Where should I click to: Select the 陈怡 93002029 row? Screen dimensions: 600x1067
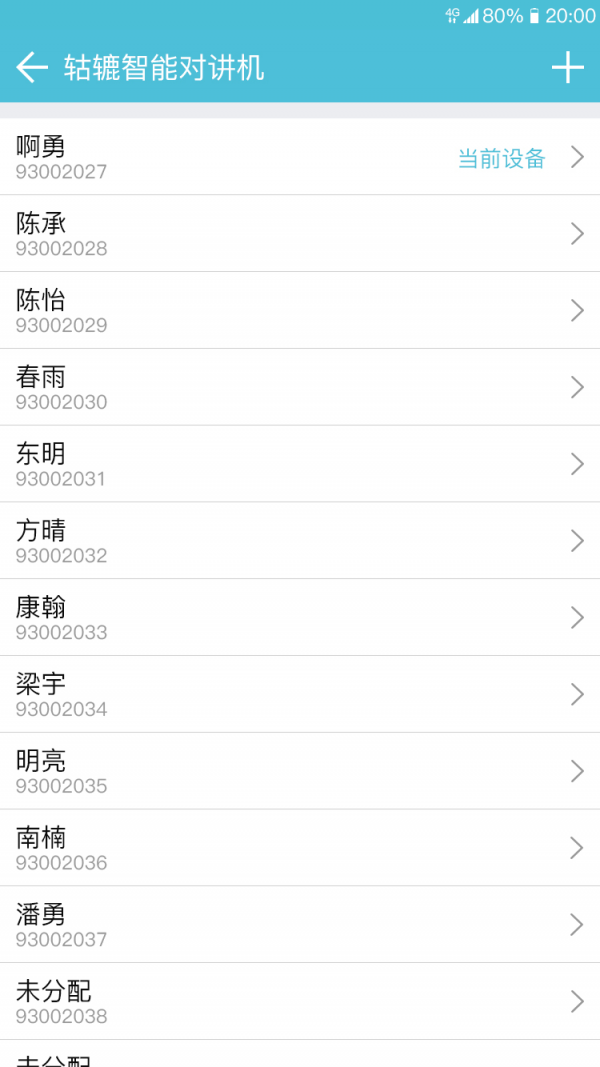coord(300,311)
